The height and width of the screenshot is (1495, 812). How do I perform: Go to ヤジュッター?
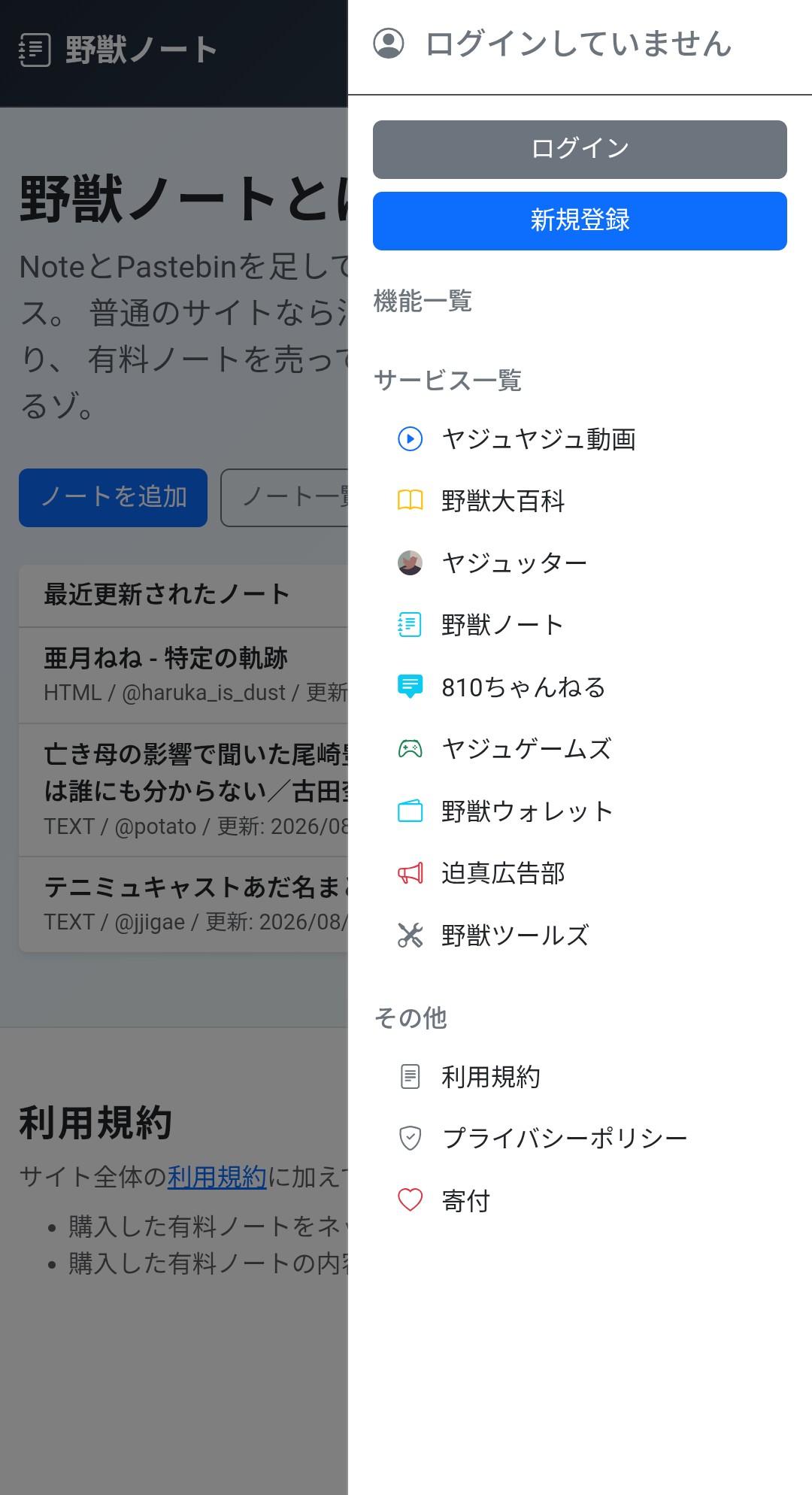[x=580, y=563]
